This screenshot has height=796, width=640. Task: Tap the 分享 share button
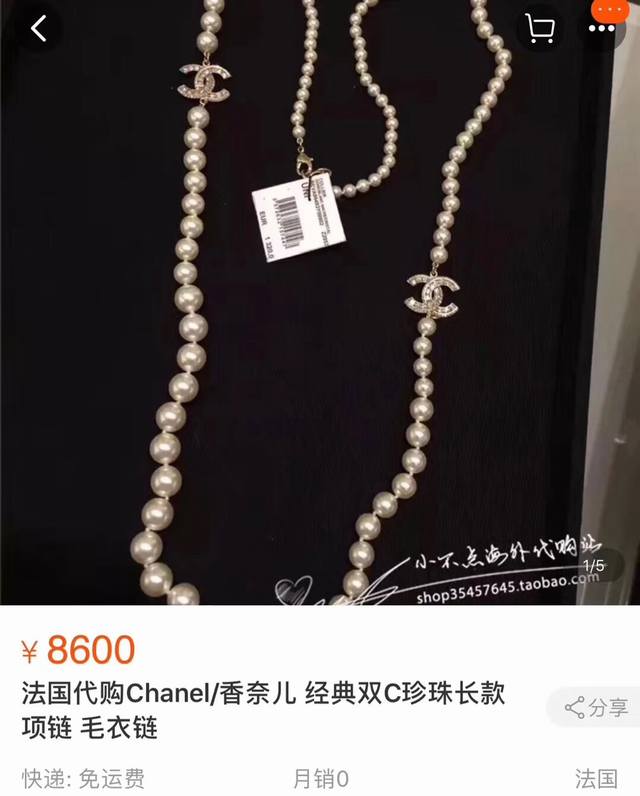point(596,708)
